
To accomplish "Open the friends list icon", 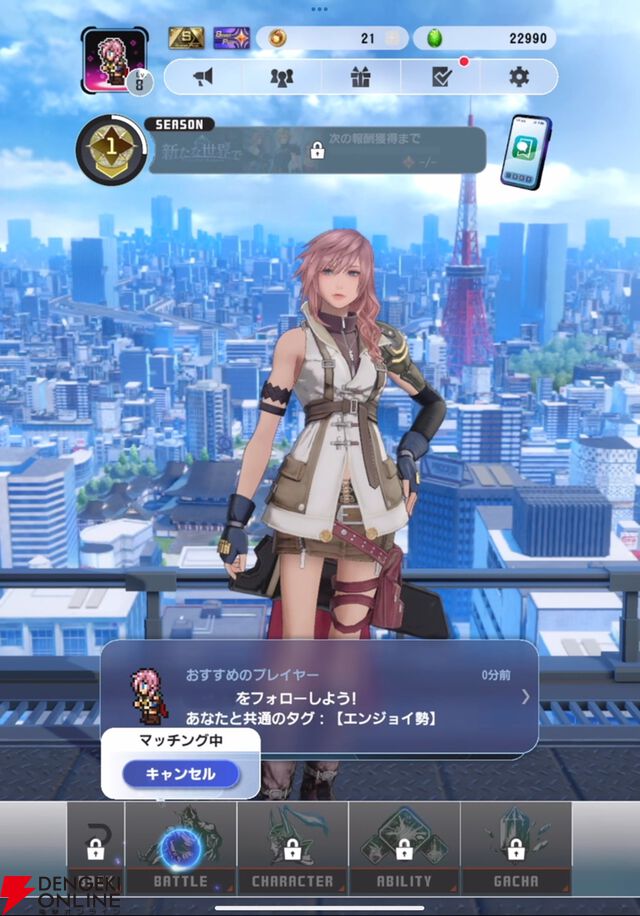I will (282, 77).
